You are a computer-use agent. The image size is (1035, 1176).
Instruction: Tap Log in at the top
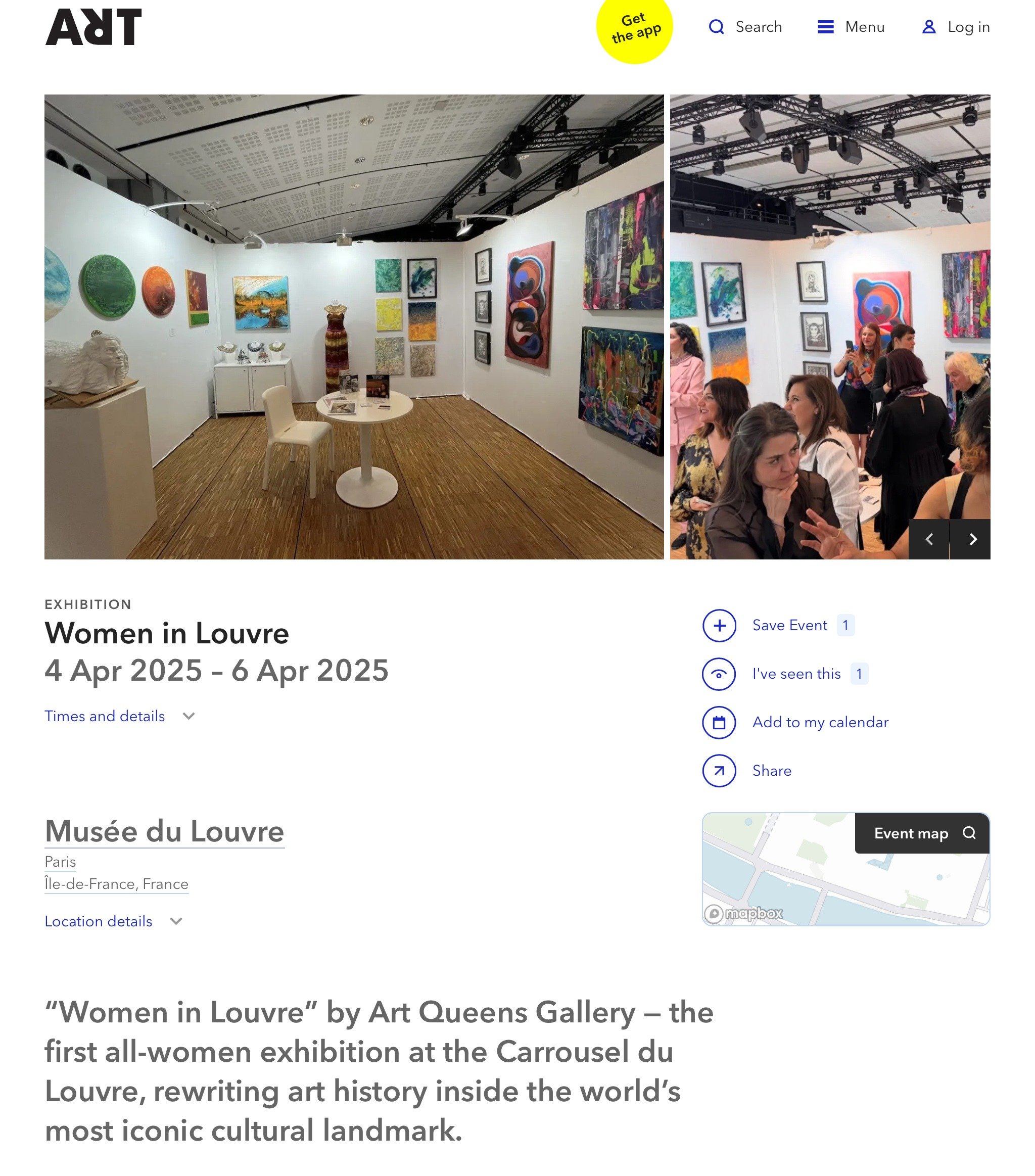[x=956, y=27]
